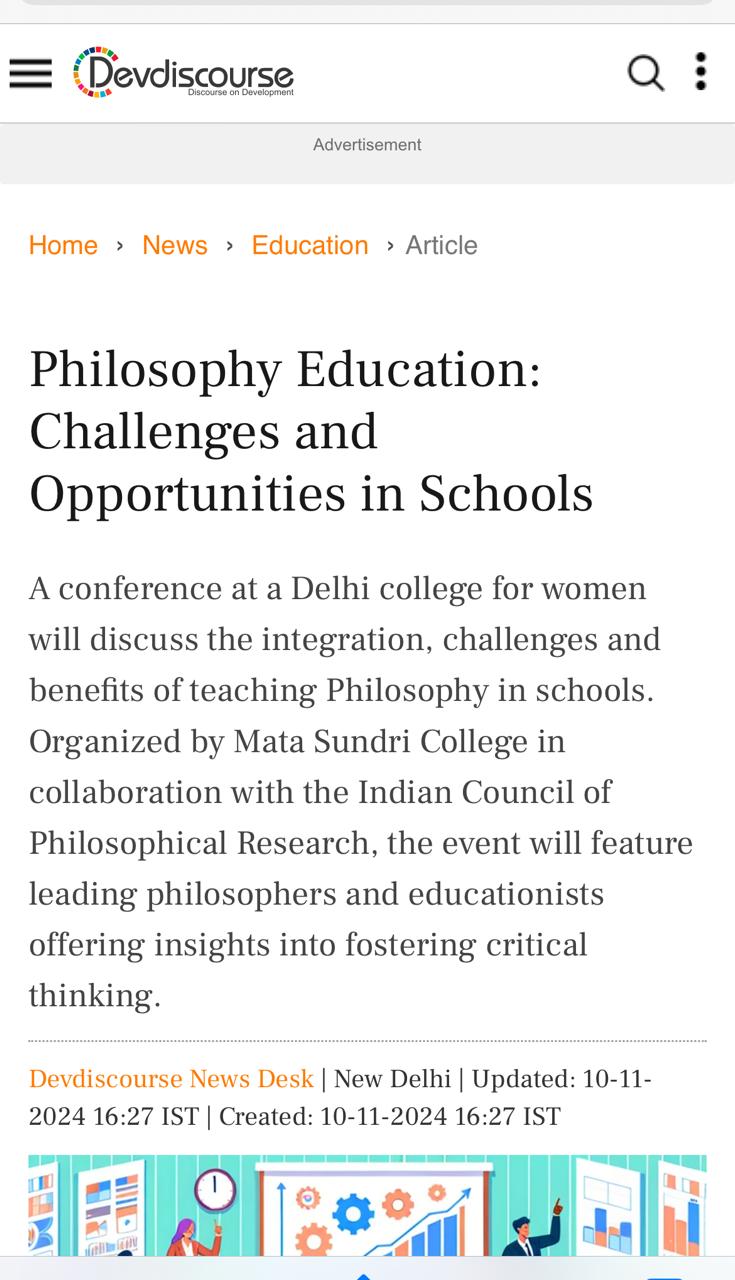Open the Education breadcrumb
The image size is (735, 1280).
tap(310, 246)
